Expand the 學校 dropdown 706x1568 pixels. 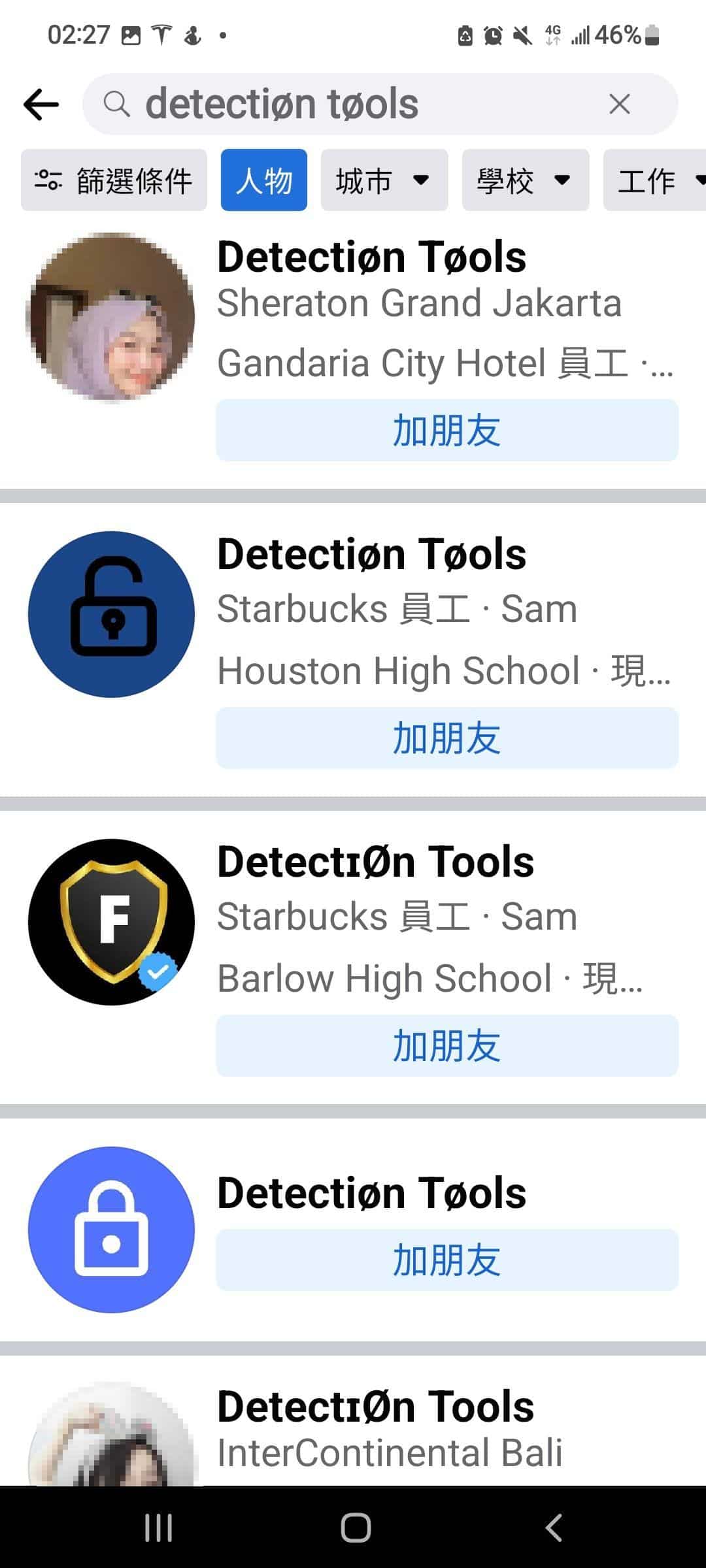pyautogui.click(x=525, y=180)
